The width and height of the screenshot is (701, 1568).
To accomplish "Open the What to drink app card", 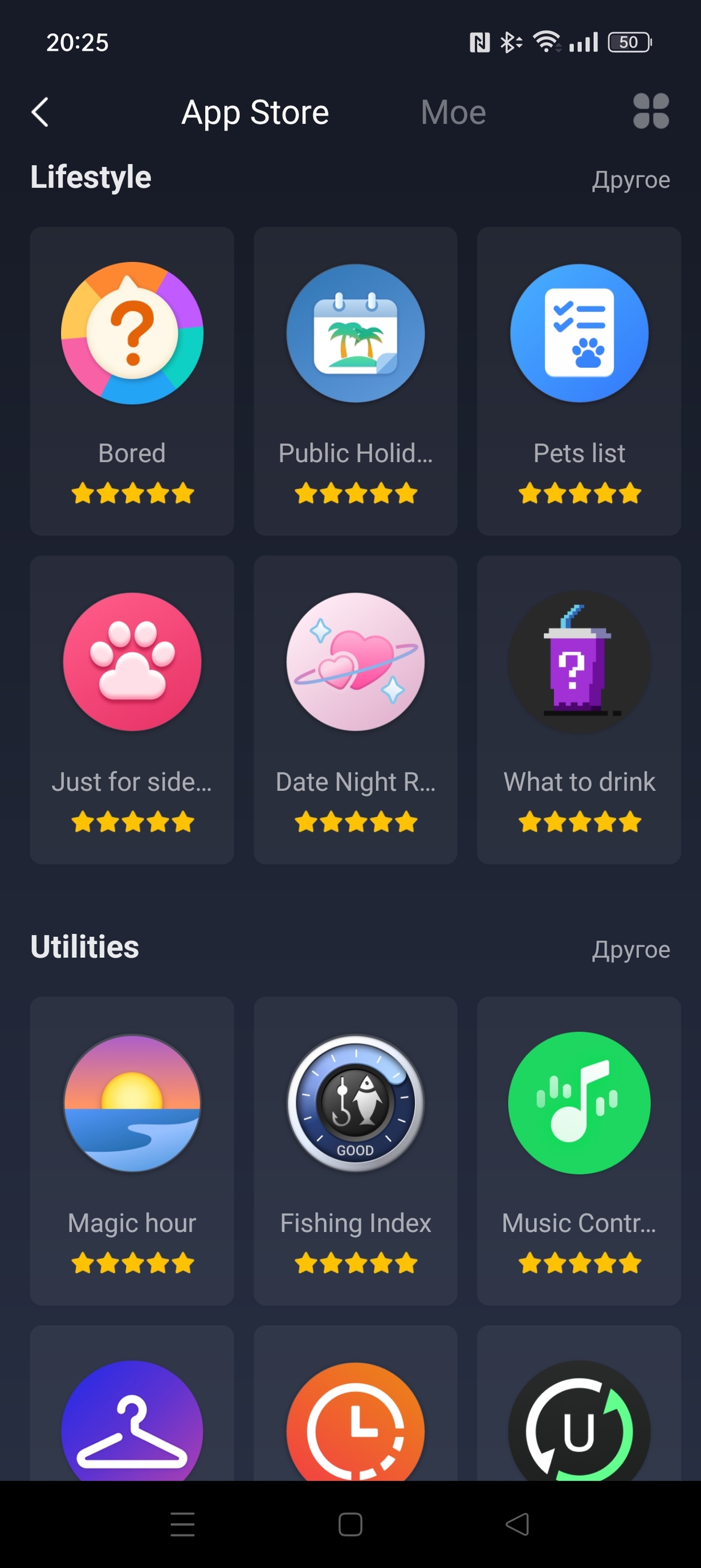I will tap(578, 709).
